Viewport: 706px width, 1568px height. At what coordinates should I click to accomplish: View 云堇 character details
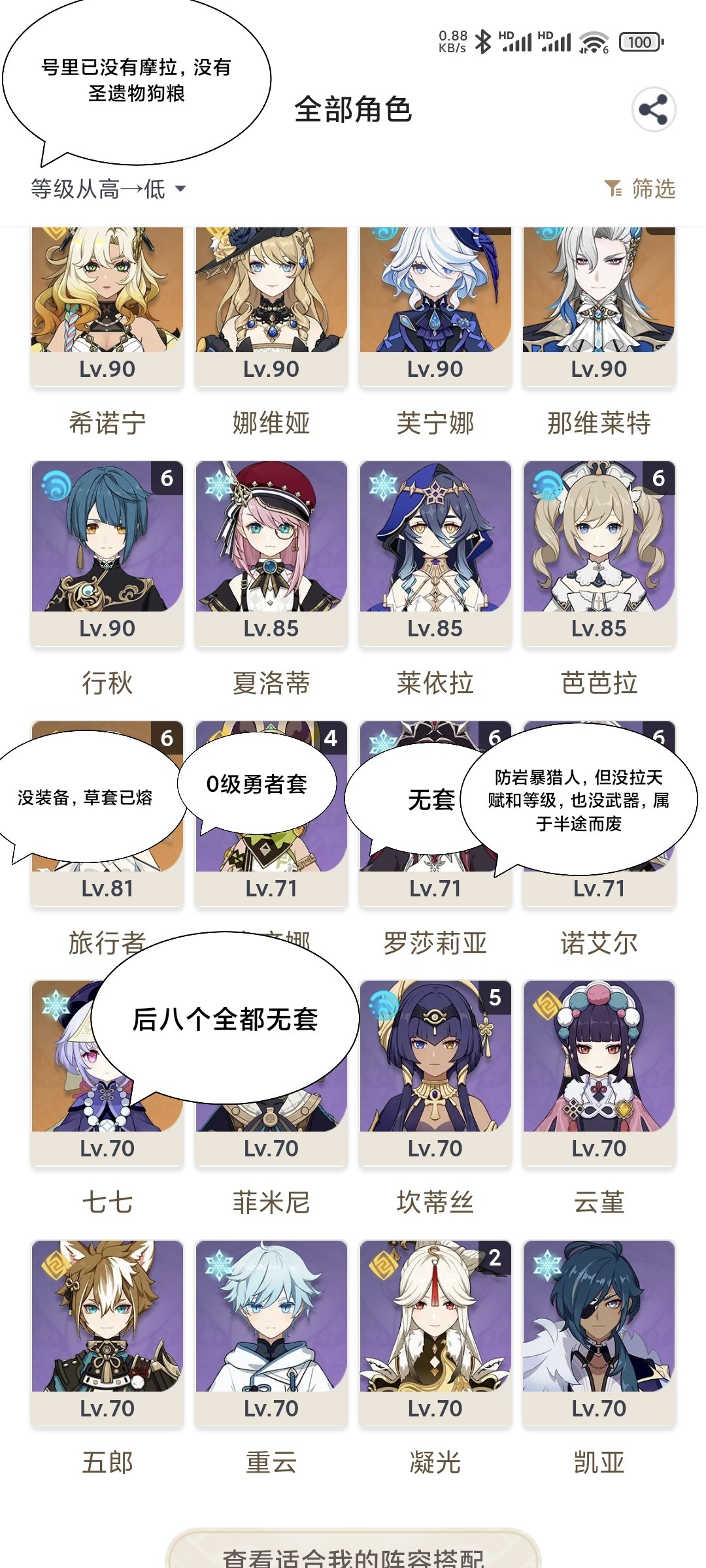(599, 1073)
